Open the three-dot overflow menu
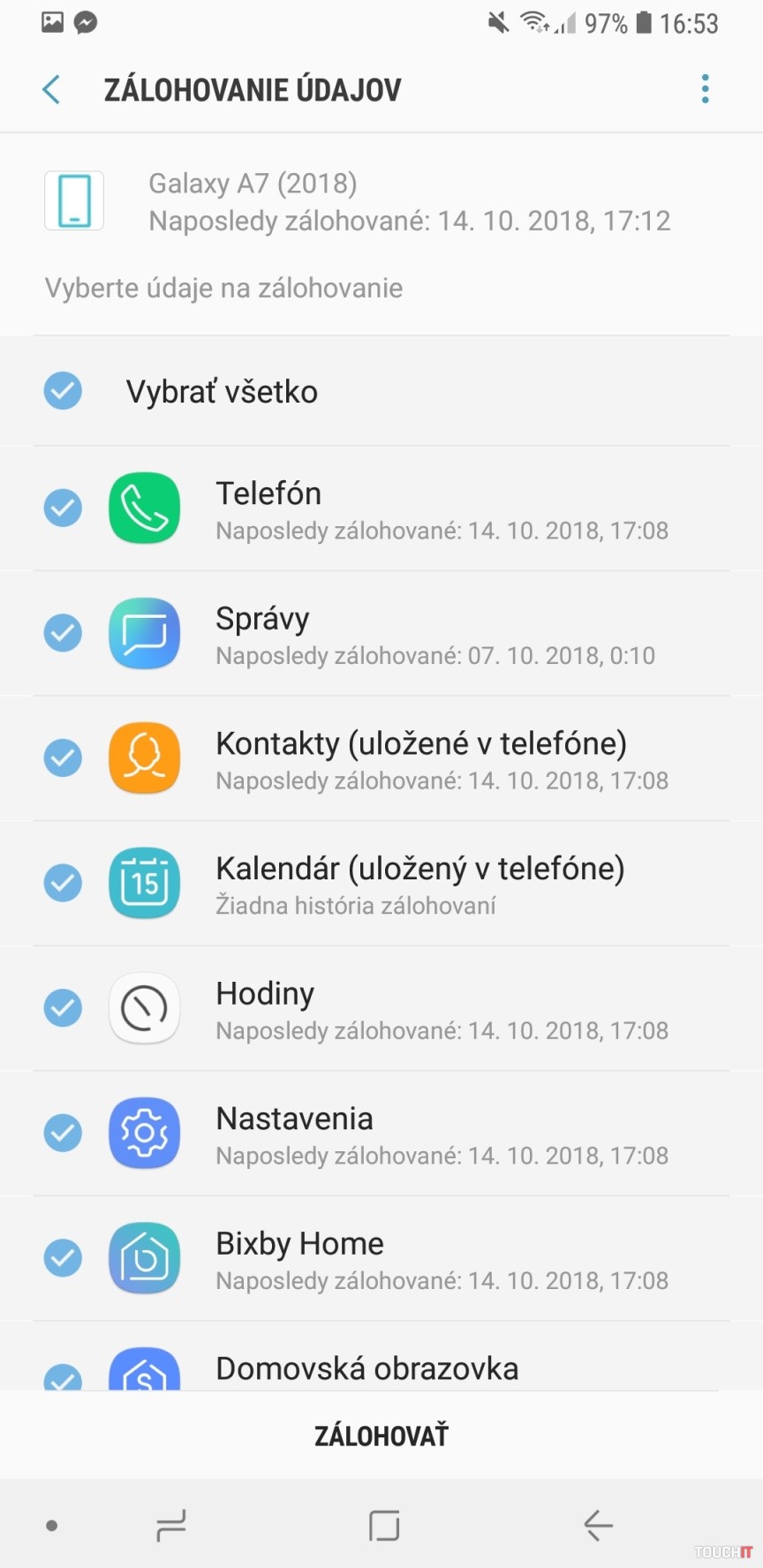This screenshot has height=1568, width=763. click(705, 89)
